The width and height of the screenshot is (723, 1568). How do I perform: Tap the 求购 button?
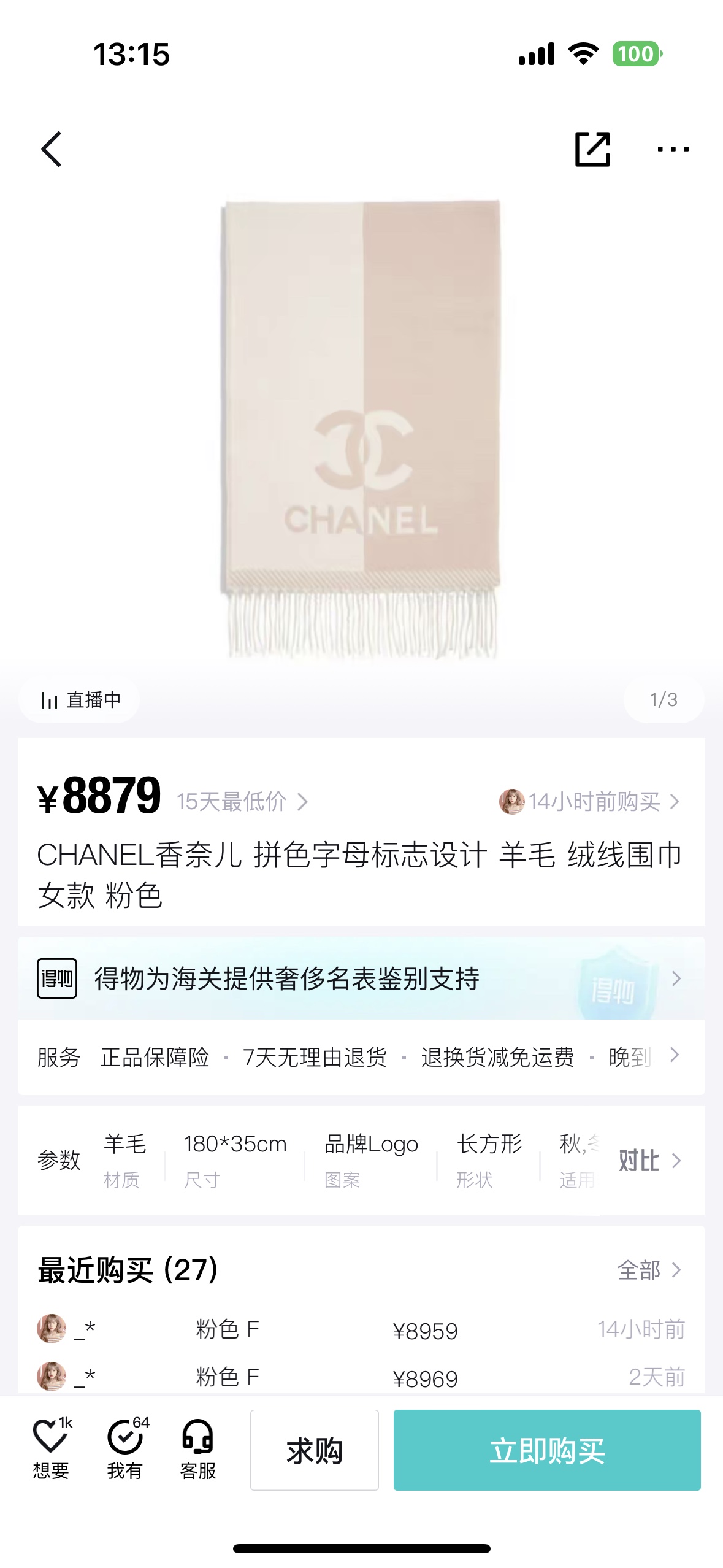pos(315,1451)
